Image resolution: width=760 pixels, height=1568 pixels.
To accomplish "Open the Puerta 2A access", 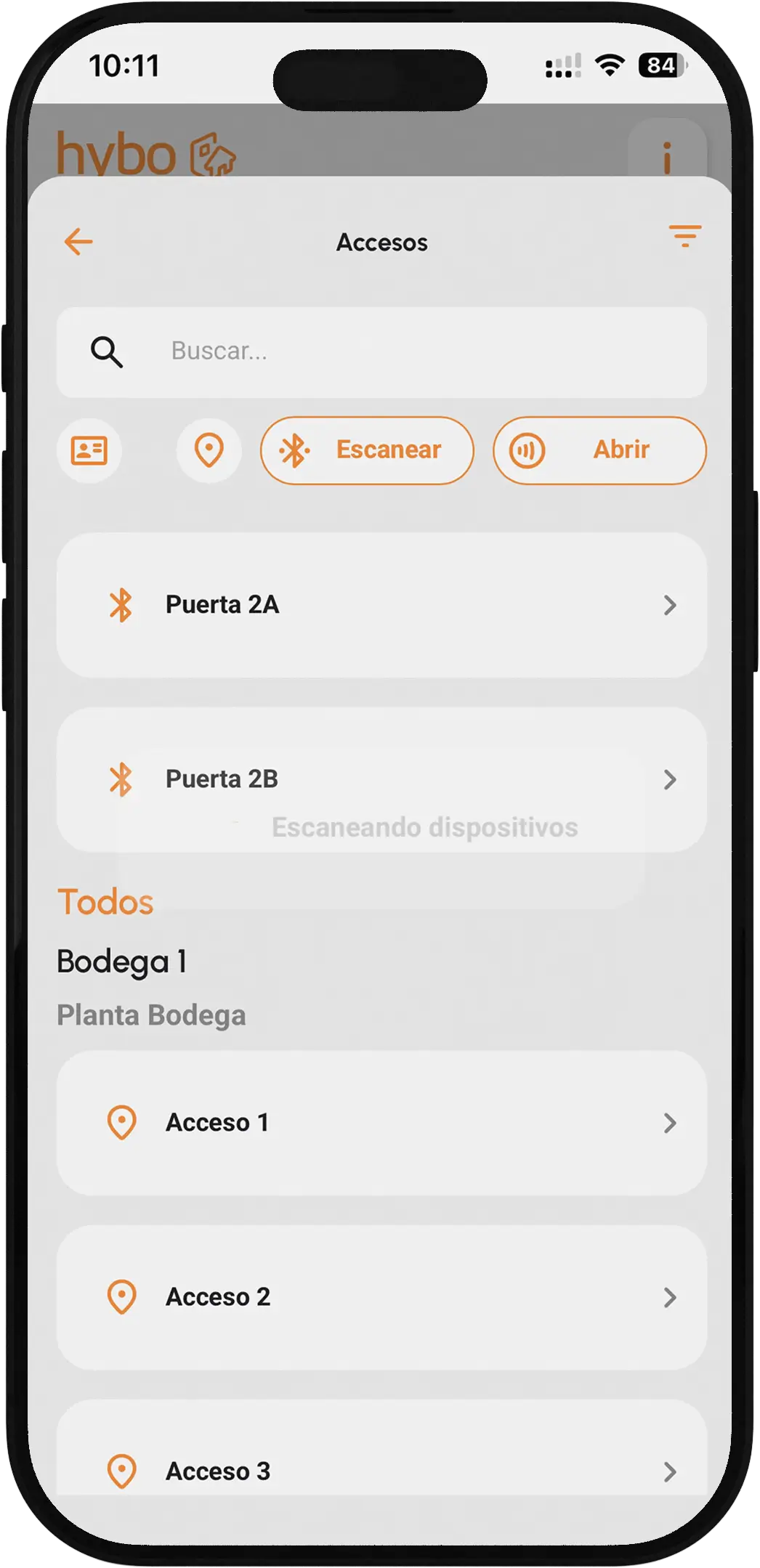I will 381,605.
